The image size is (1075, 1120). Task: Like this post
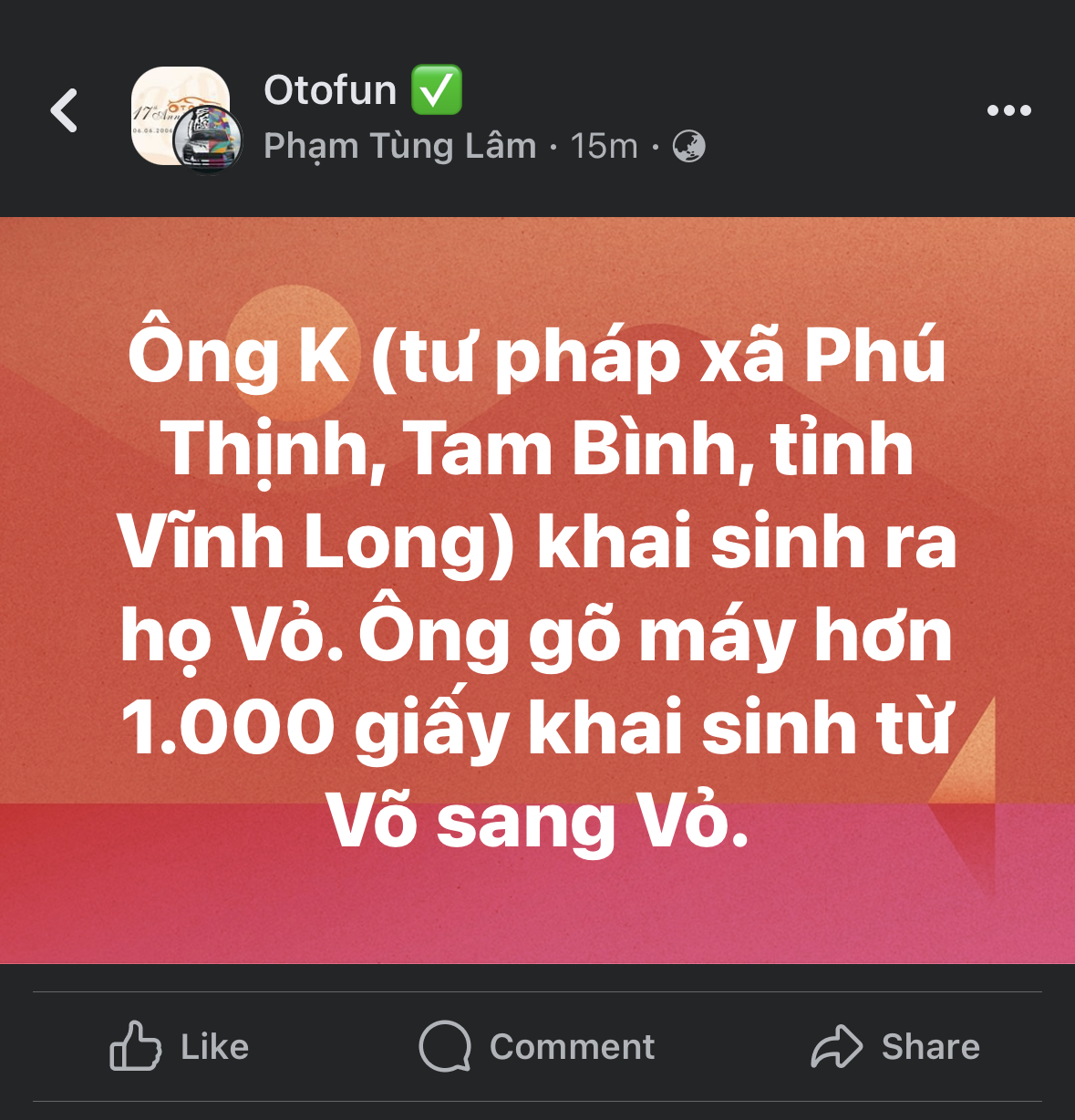click(x=180, y=1046)
